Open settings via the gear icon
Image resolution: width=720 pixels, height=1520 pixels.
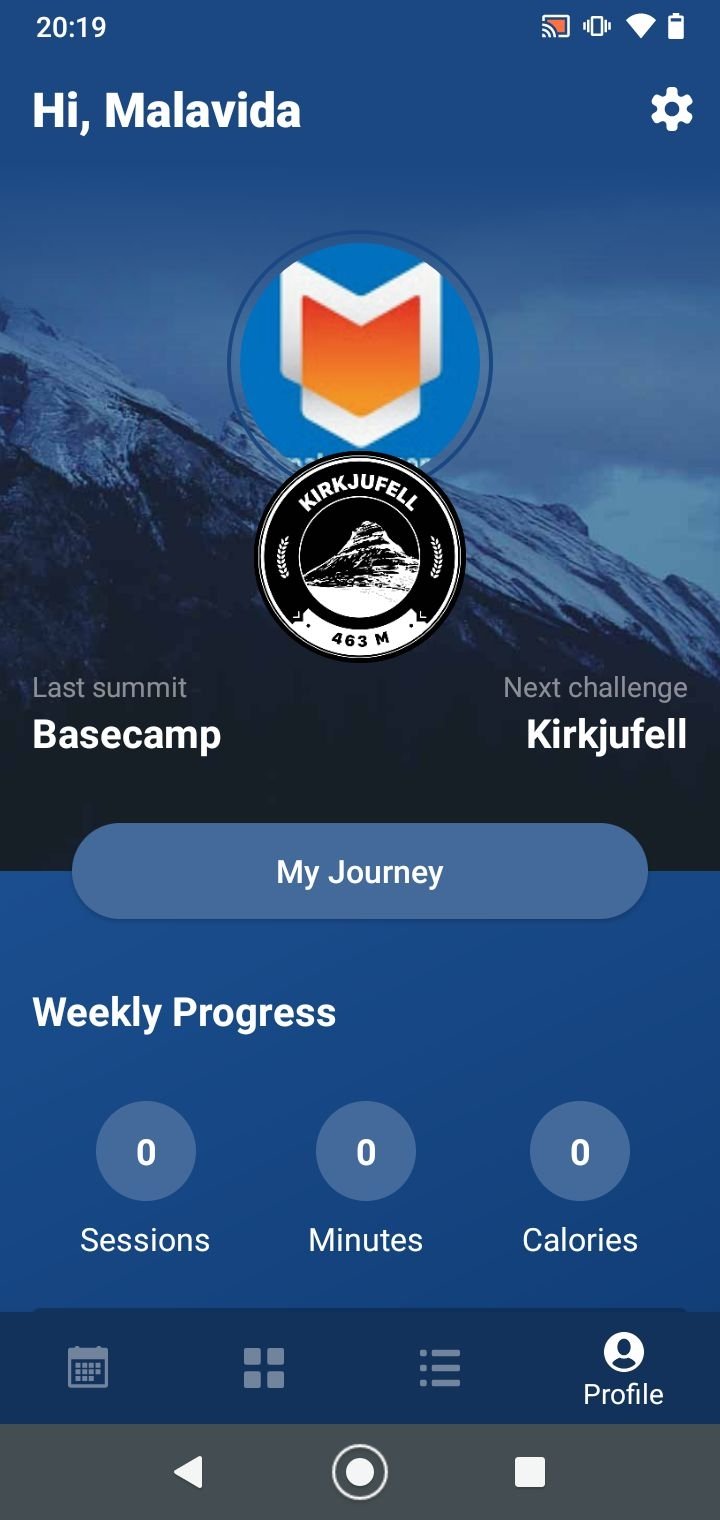click(x=672, y=109)
